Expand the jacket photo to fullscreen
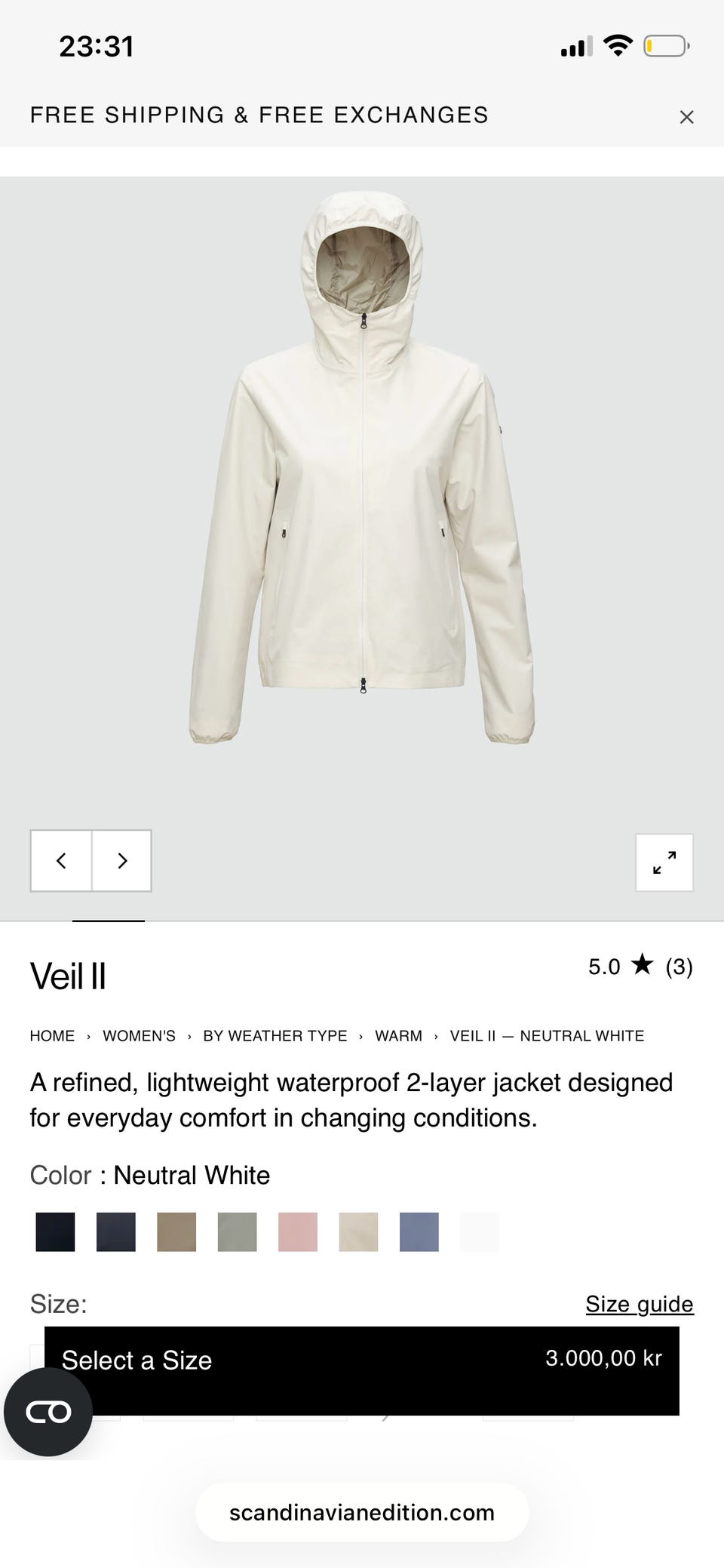724x1568 pixels. (664, 862)
